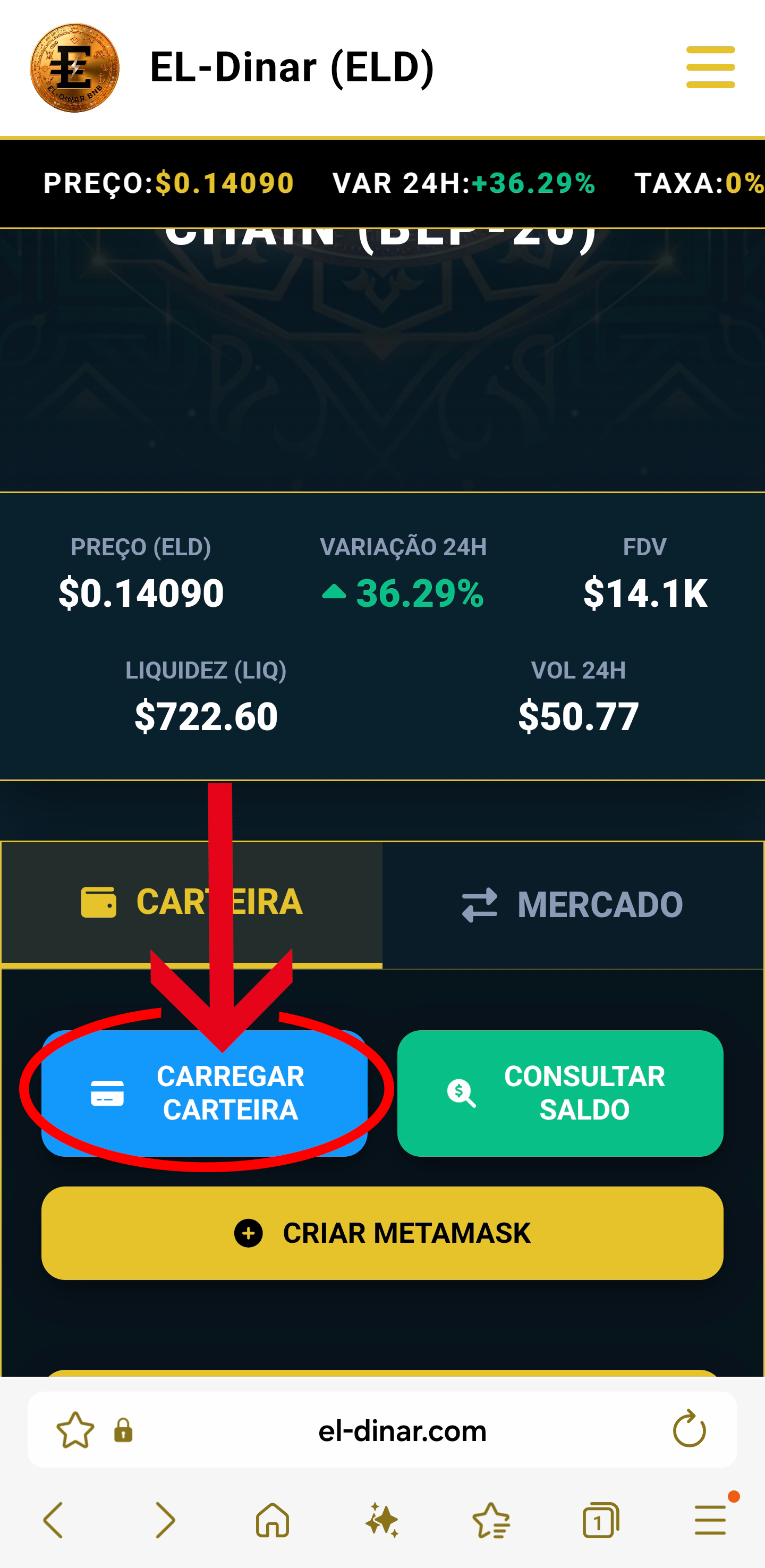Check balance with Consultar Saldo

pyautogui.click(x=560, y=1093)
